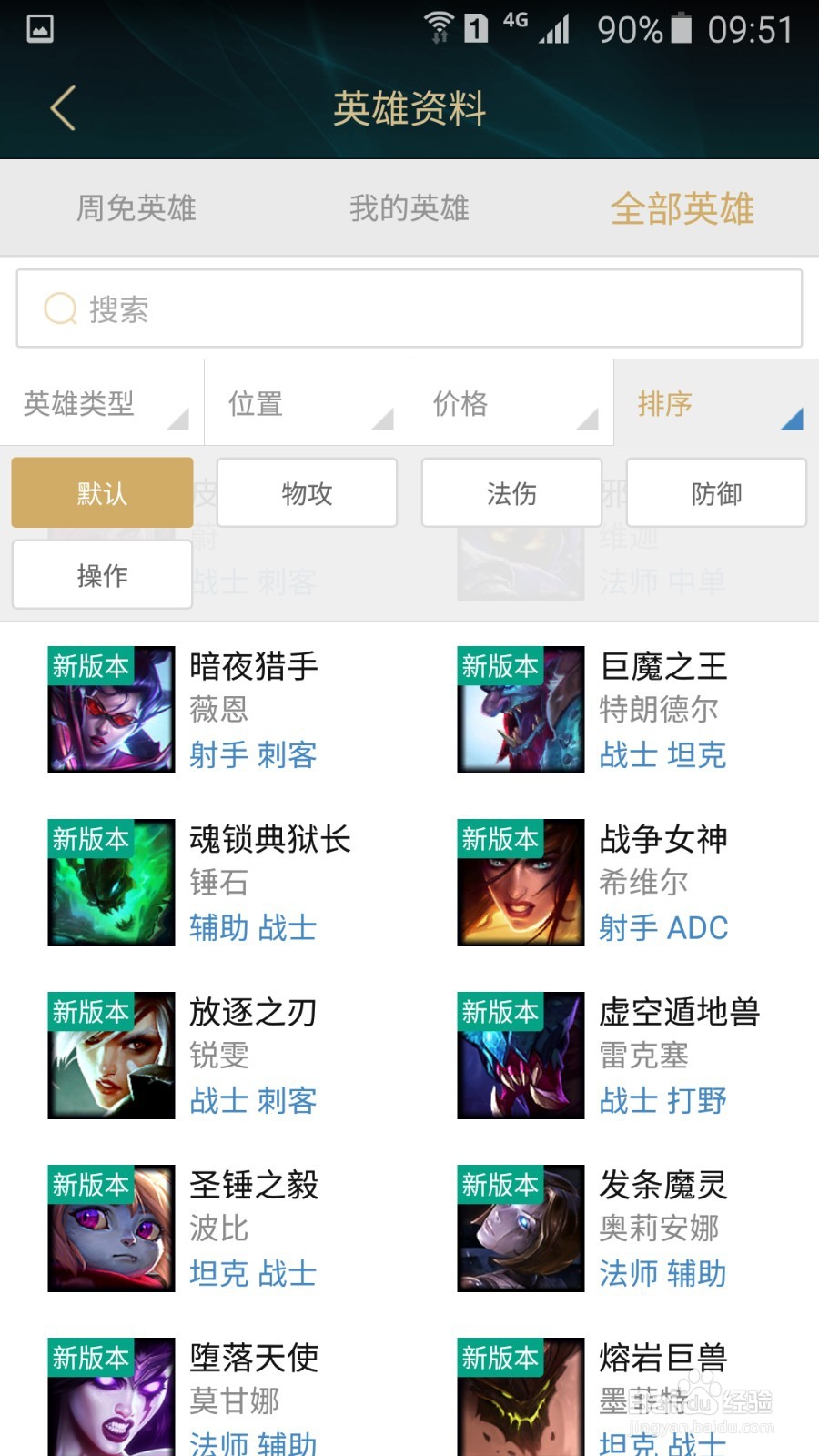The image size is (819, 1456).
Task: Tap the back arrow to exit hero info
Action: [60, 108]
